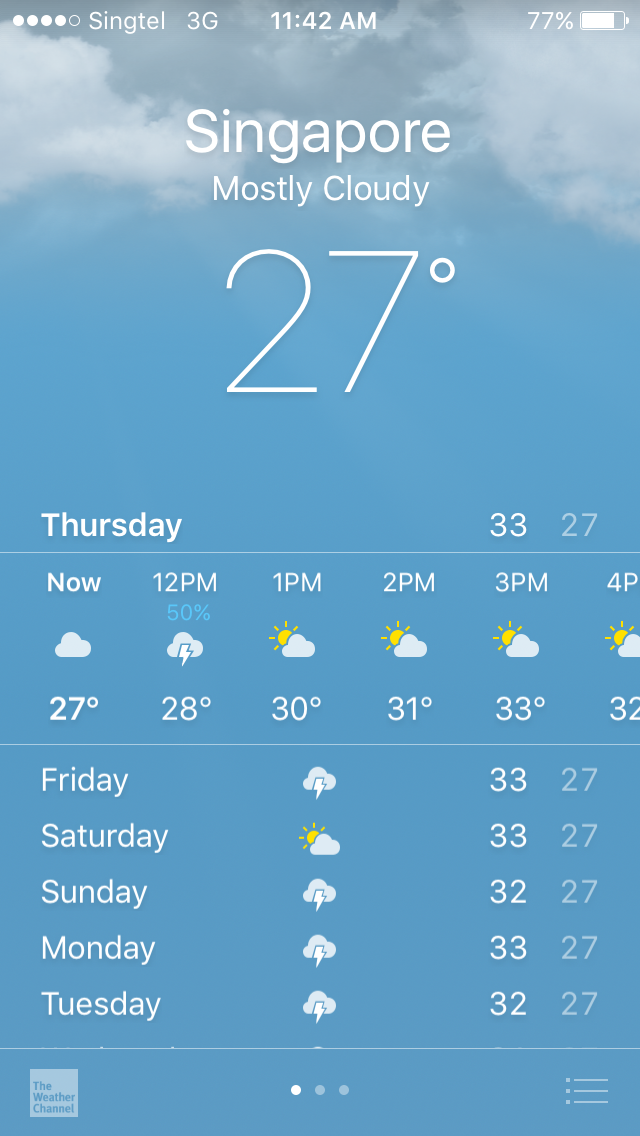Image resolution: width=640 pixels, height=1136 pixels.
Task: Toggle the large 27° temperature unit
Action: pos(338,322)
